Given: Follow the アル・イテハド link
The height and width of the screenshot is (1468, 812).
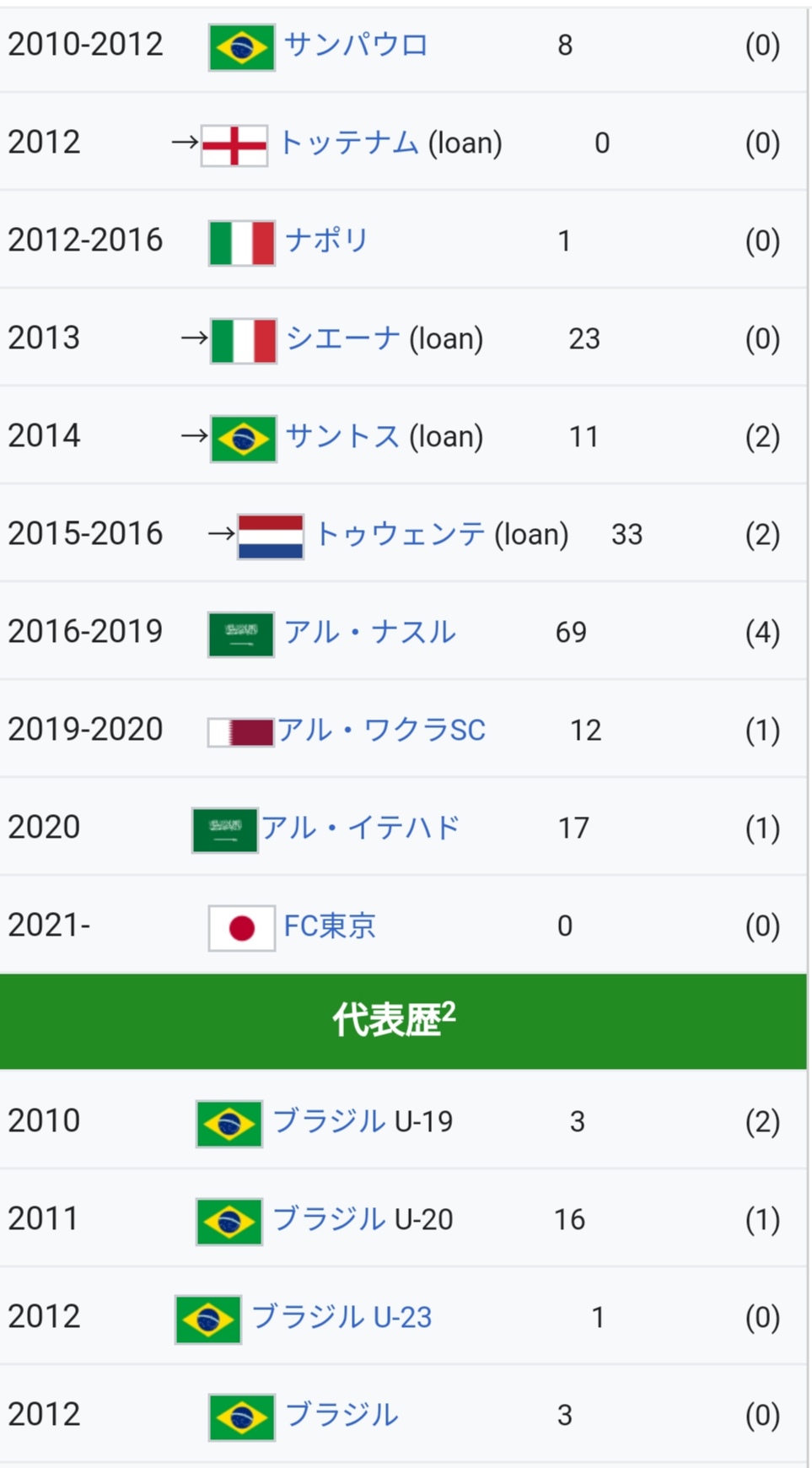Looking at the screenshot, I should [x=360, y=828].
